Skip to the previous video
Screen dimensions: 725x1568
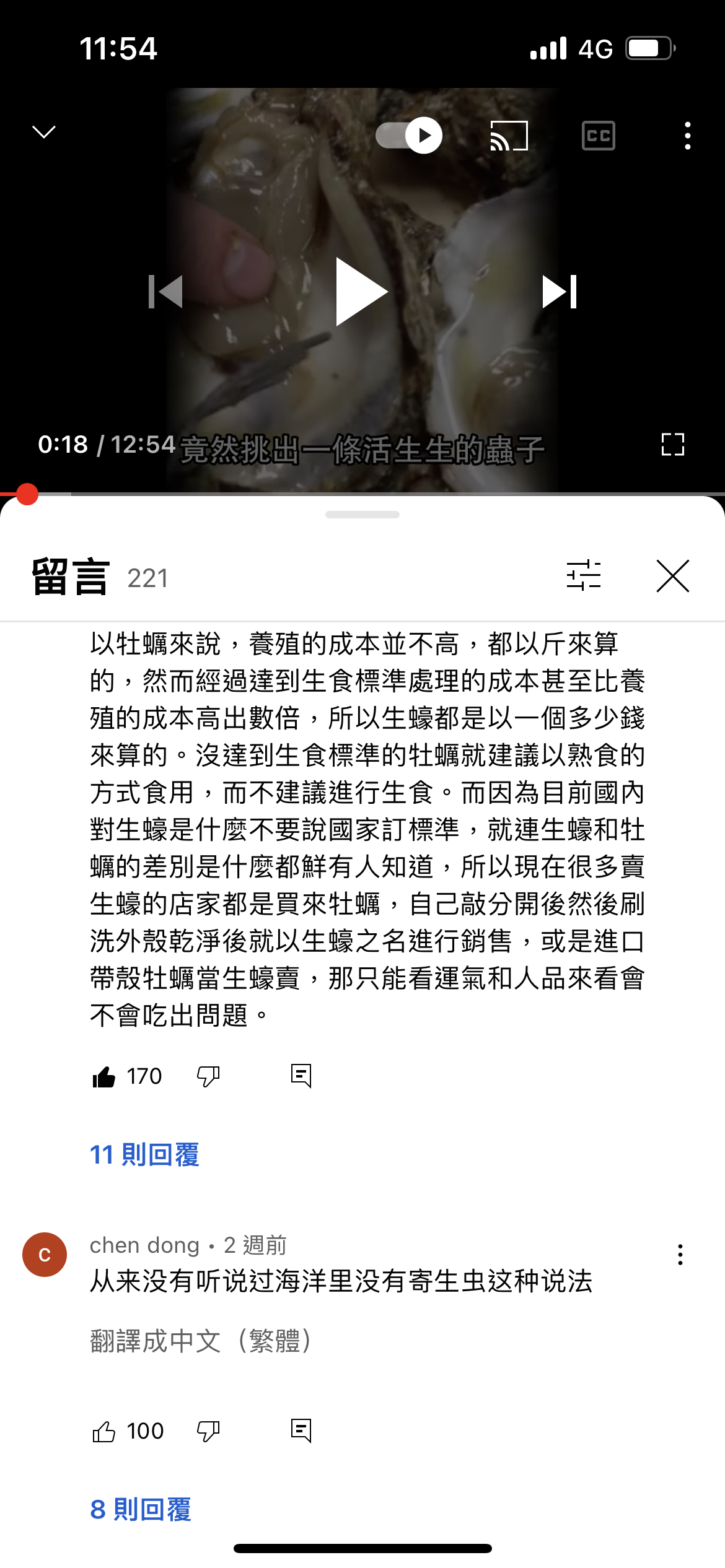[x=165, y=292]
